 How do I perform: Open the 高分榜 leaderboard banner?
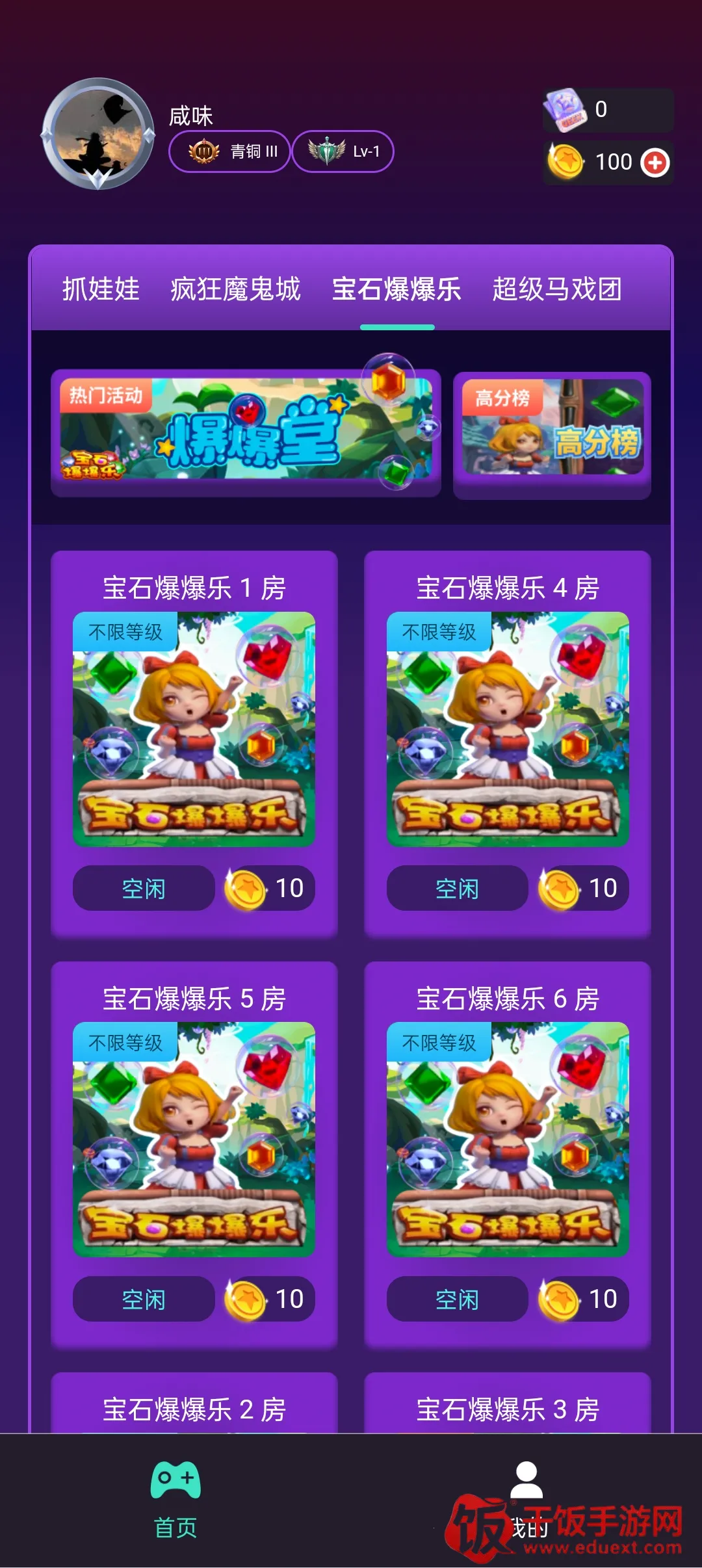coord(552,431)
